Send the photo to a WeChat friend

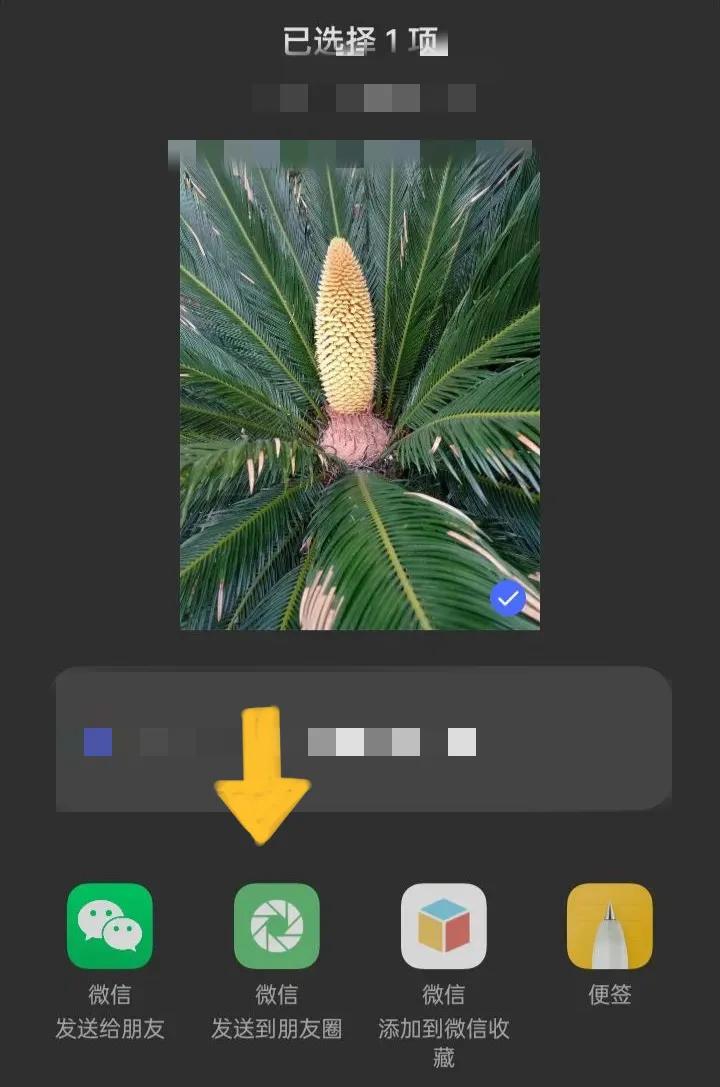[x=110, y=926]
